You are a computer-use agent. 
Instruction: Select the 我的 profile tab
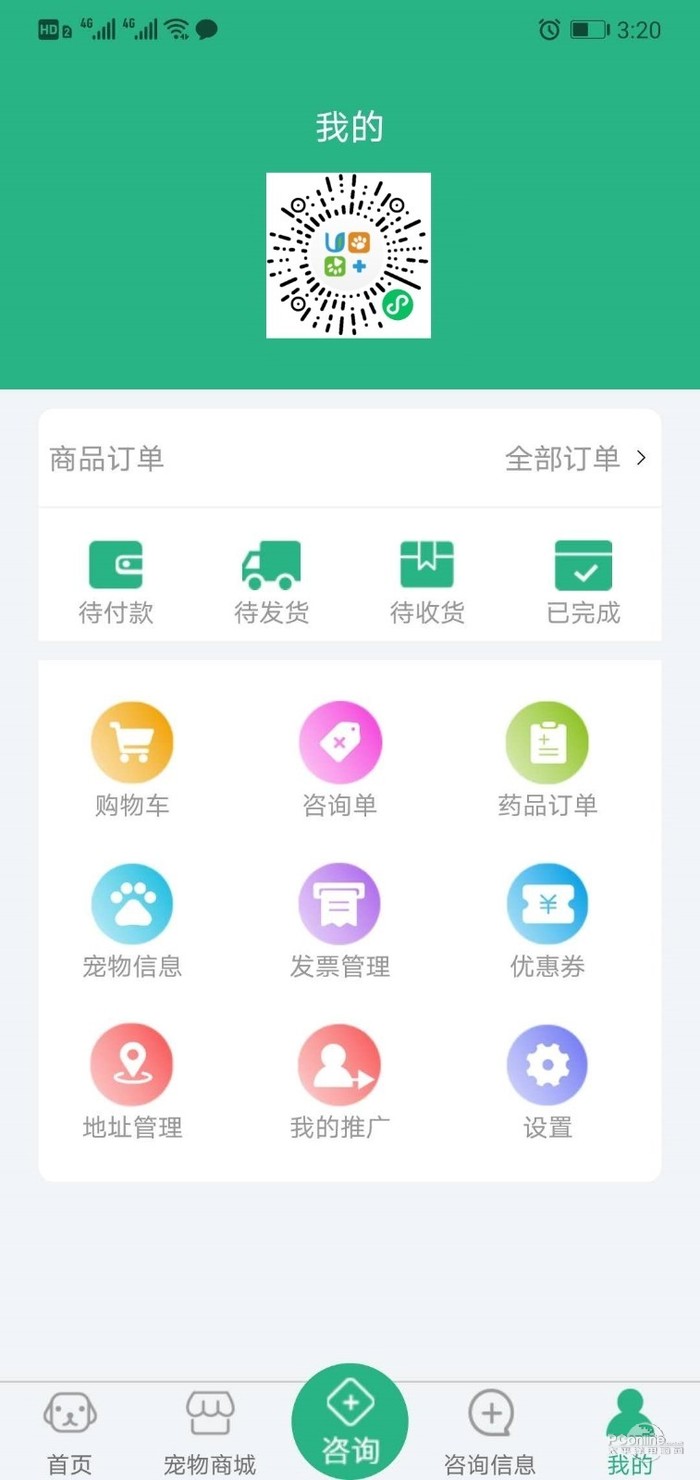coord(630,1433)
